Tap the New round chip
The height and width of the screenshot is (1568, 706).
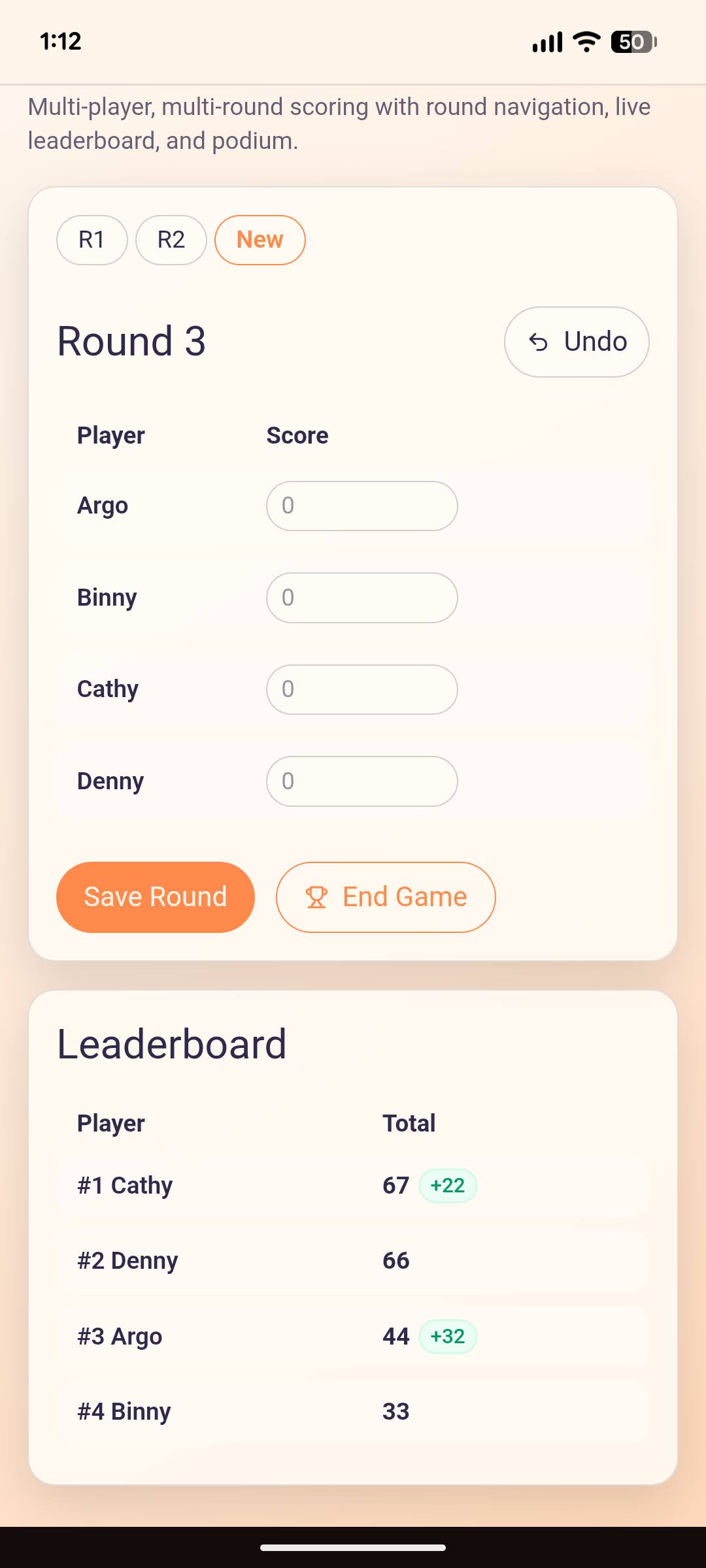coord(260,240)
